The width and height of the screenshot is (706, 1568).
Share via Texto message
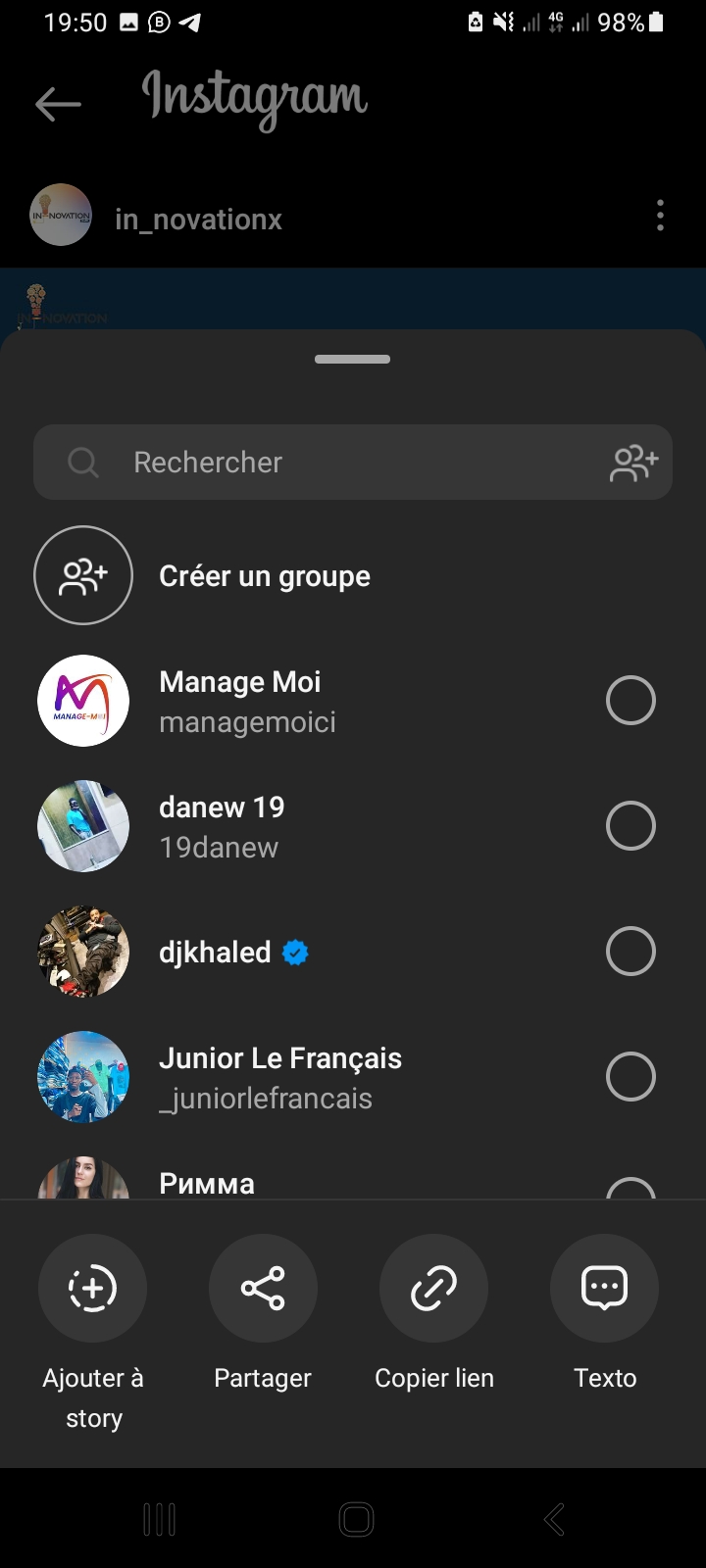(604, 1289)
